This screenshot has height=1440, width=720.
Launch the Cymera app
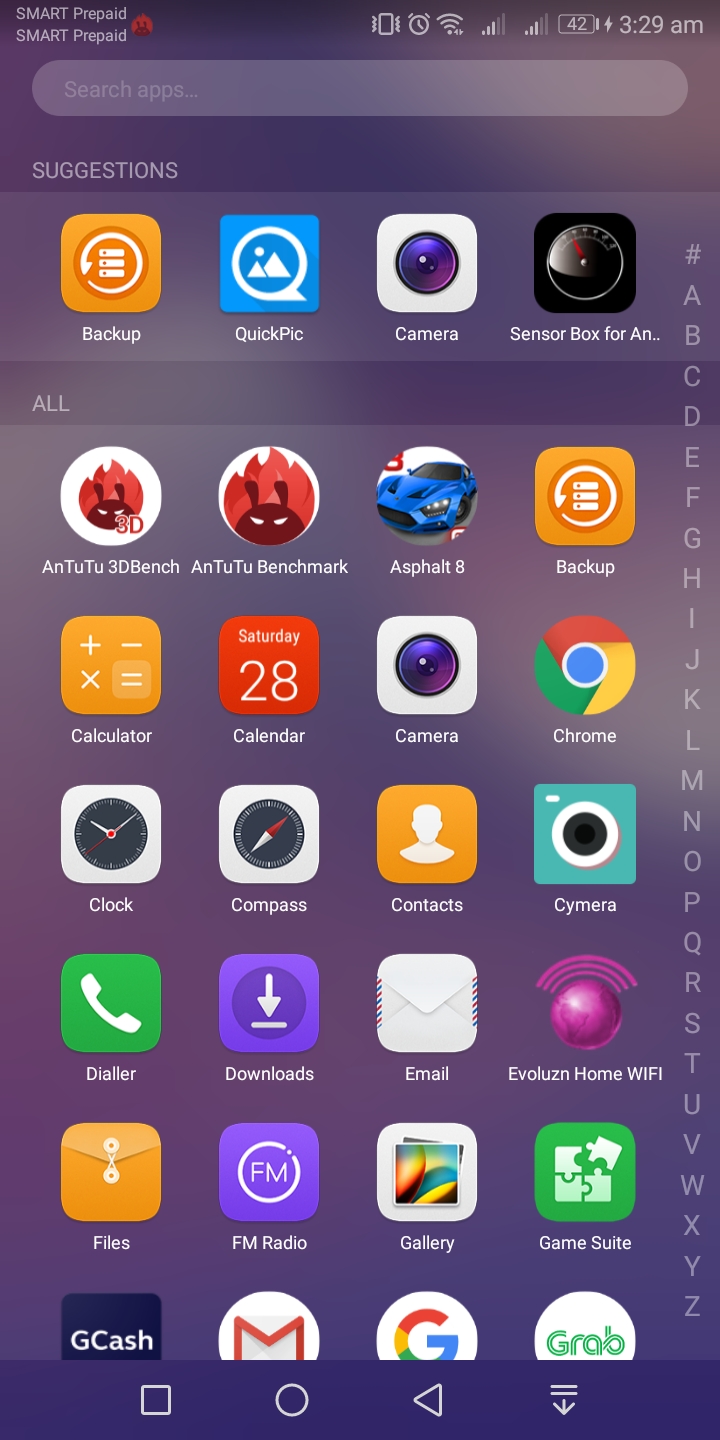585,835
